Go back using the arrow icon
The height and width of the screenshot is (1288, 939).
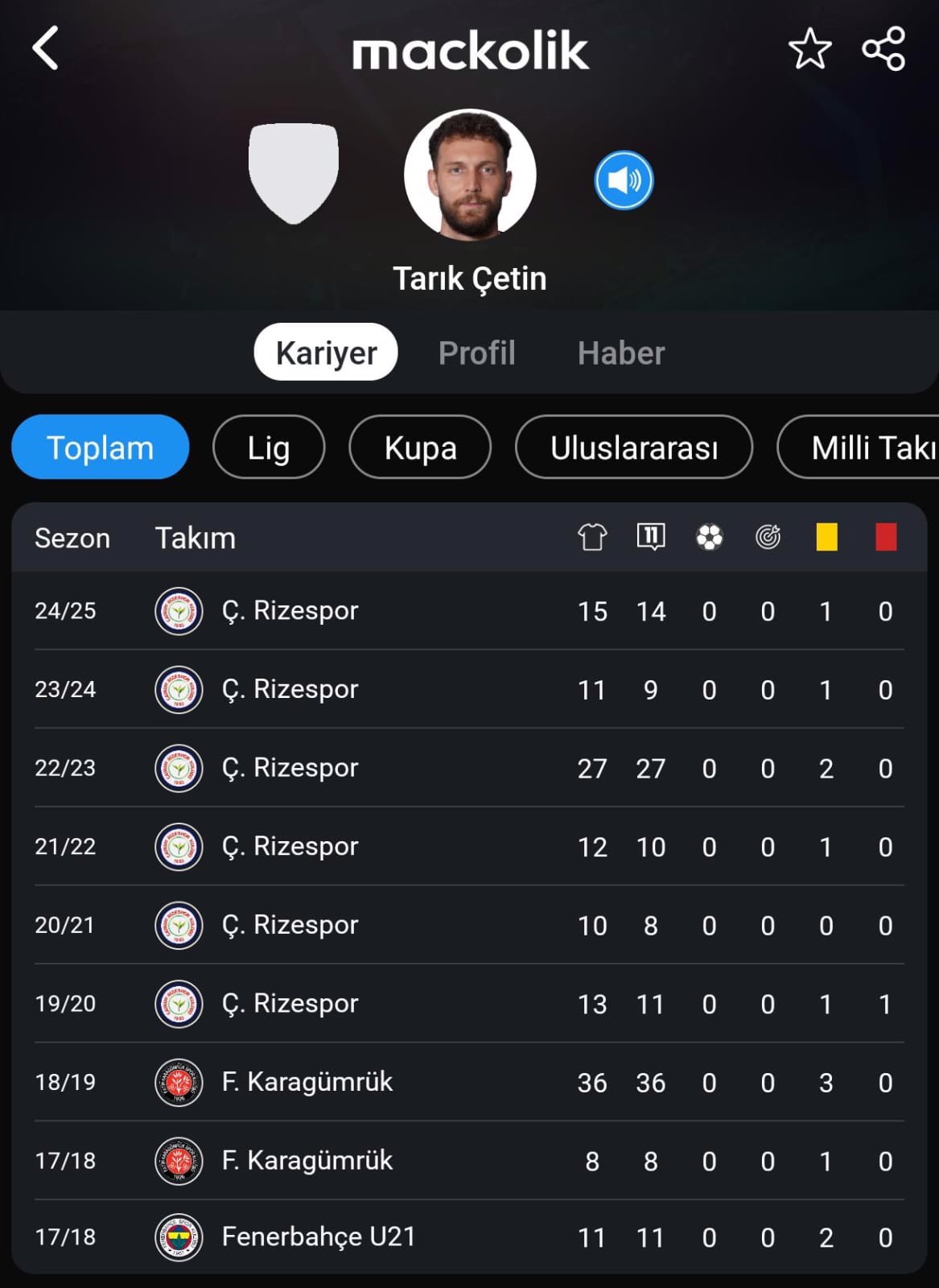pyautogui.click(x=46, y=48)
